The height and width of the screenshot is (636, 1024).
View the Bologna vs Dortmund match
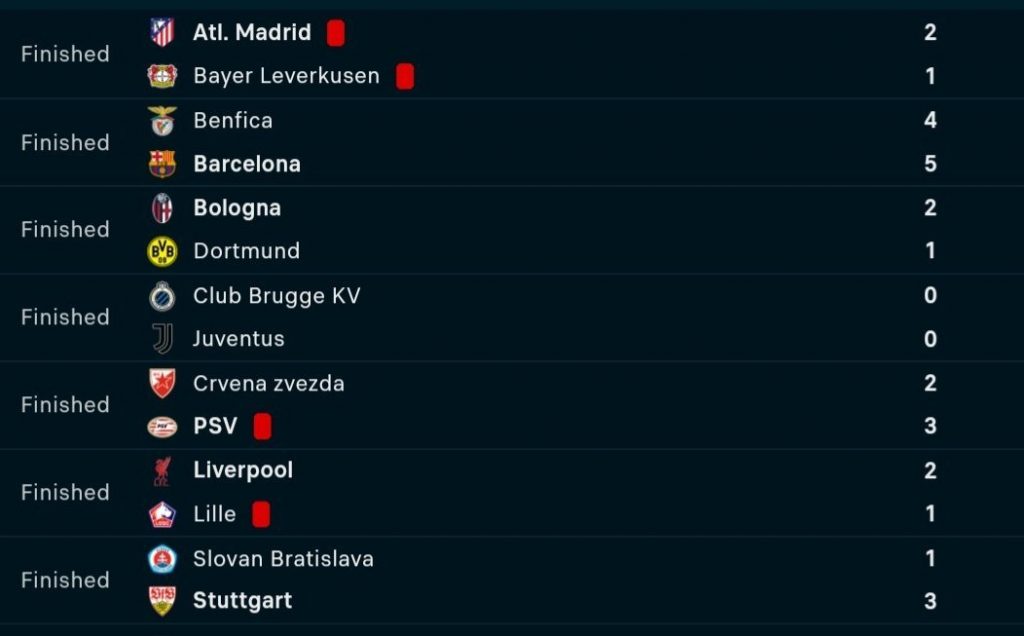(x=512, y=230)
